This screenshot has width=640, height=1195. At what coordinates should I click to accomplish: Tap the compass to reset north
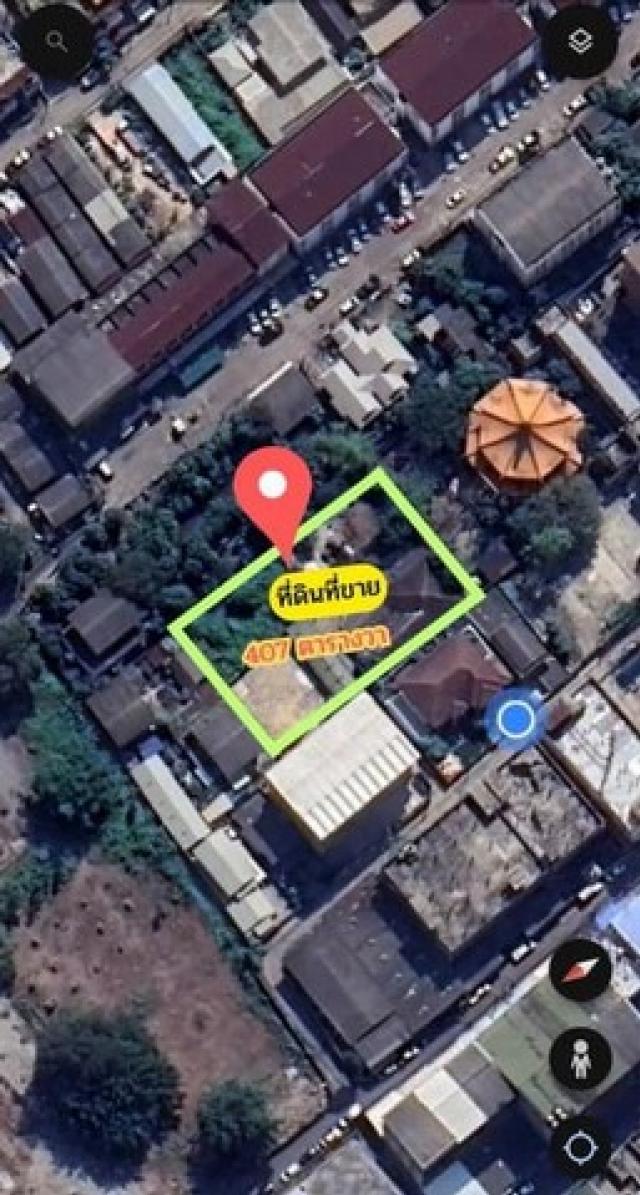(580, 970)
